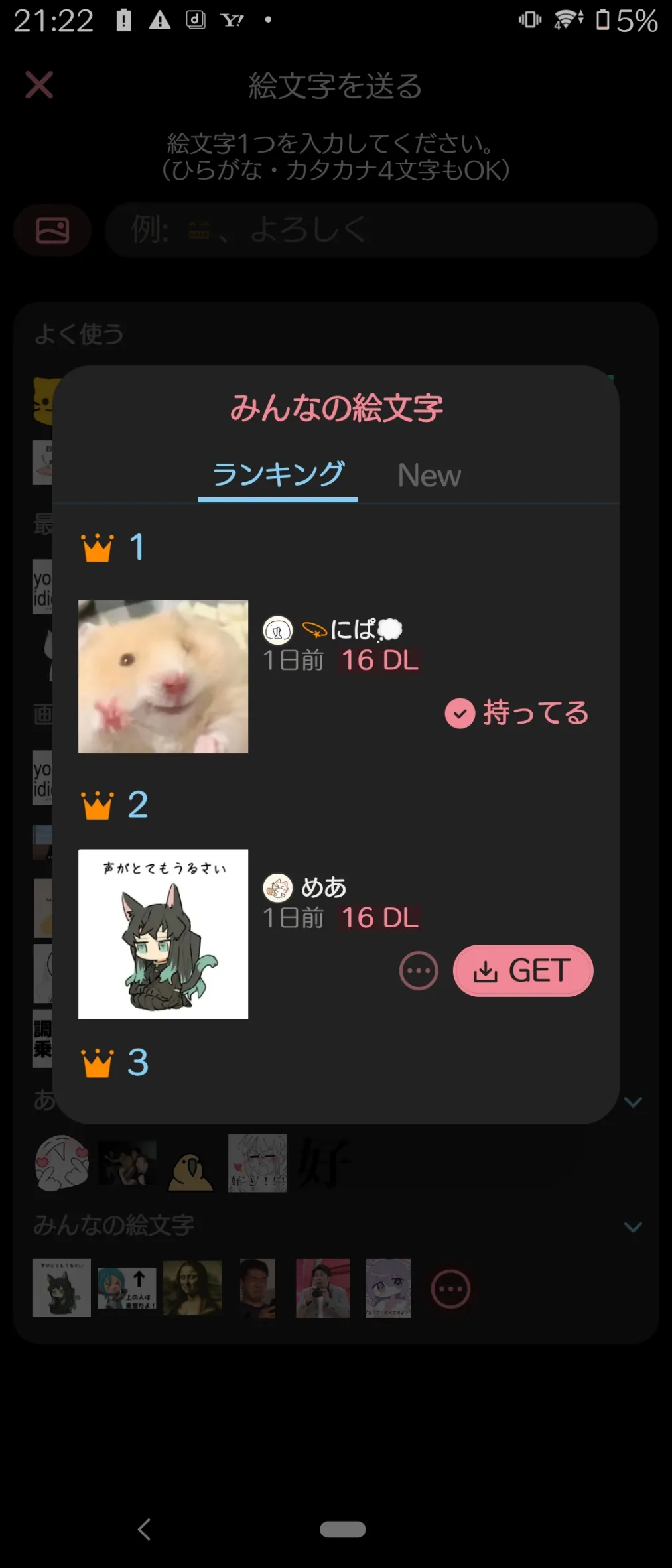Select the ランキング tab
The height and width of the screenshot is (1568, 672).
278,475
